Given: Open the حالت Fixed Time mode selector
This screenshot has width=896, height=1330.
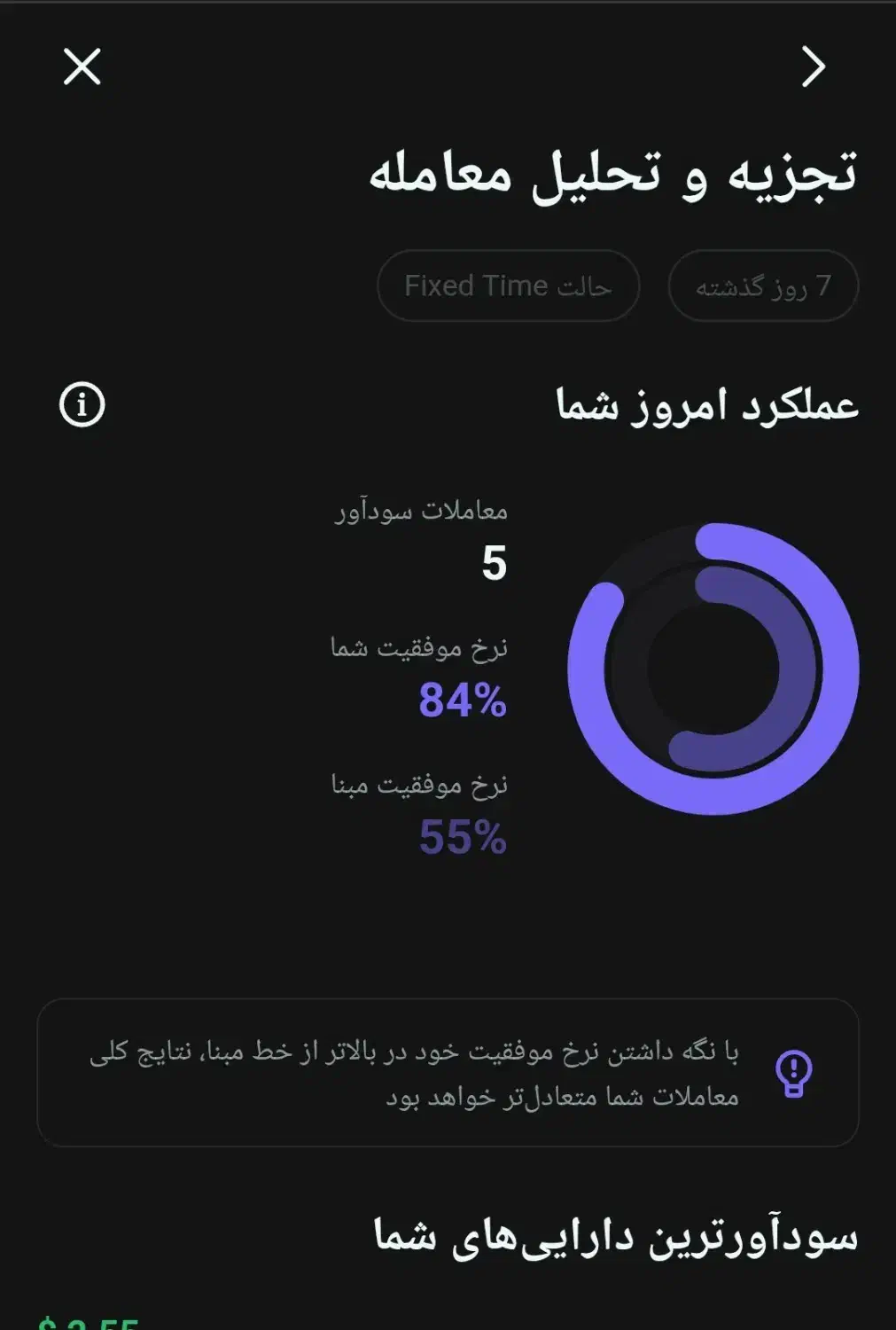Looking at the screenshot, I should [508, 284].
